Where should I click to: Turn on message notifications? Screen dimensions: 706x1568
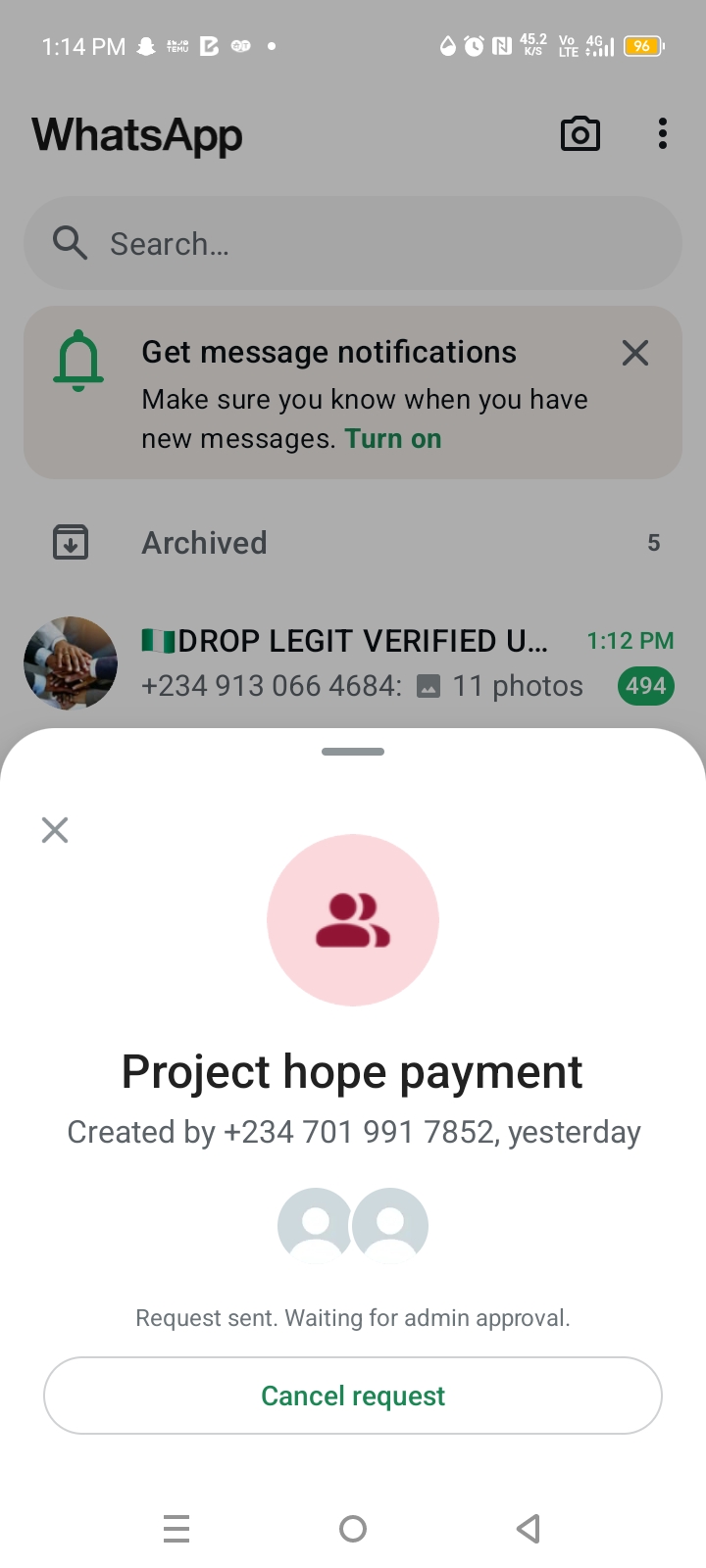(393, 439)
